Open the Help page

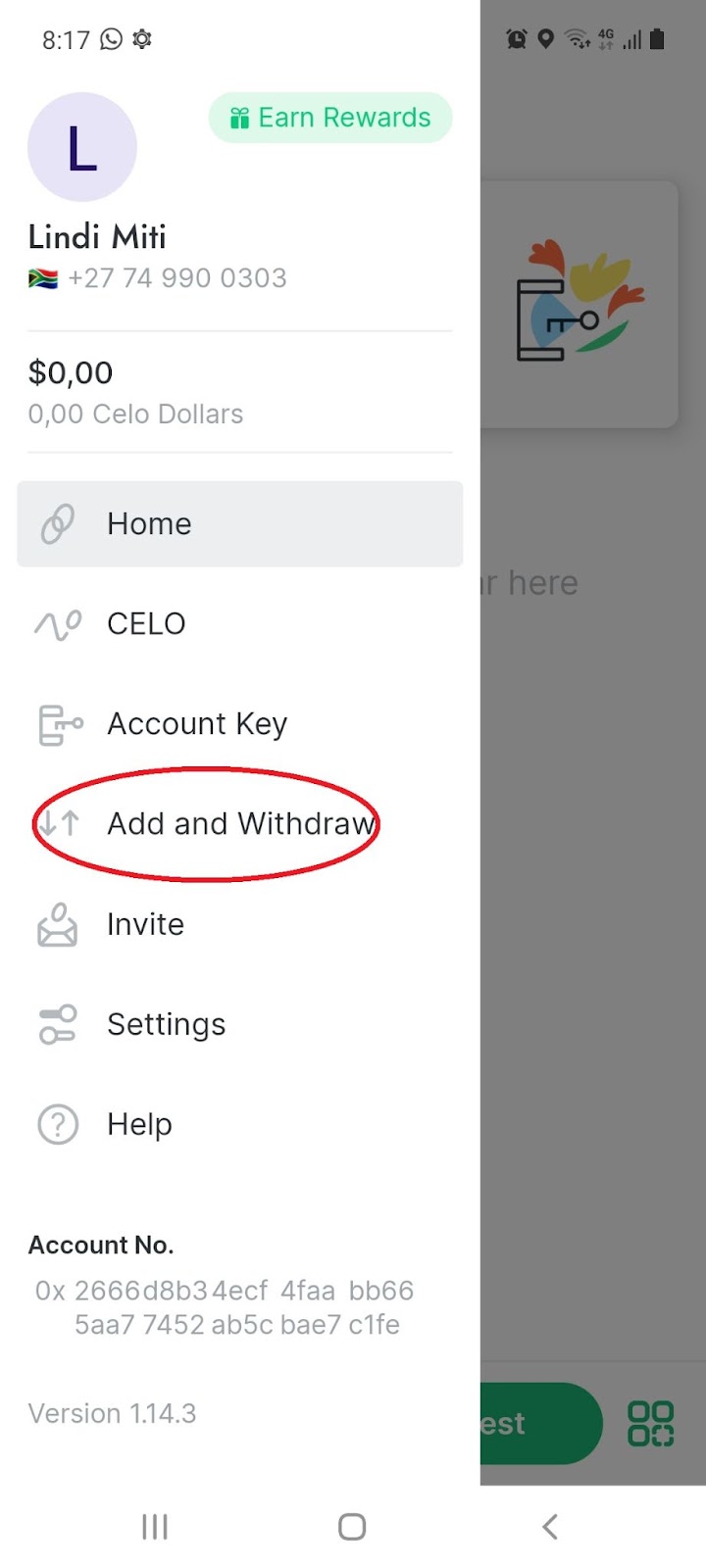coord(239,1124)
